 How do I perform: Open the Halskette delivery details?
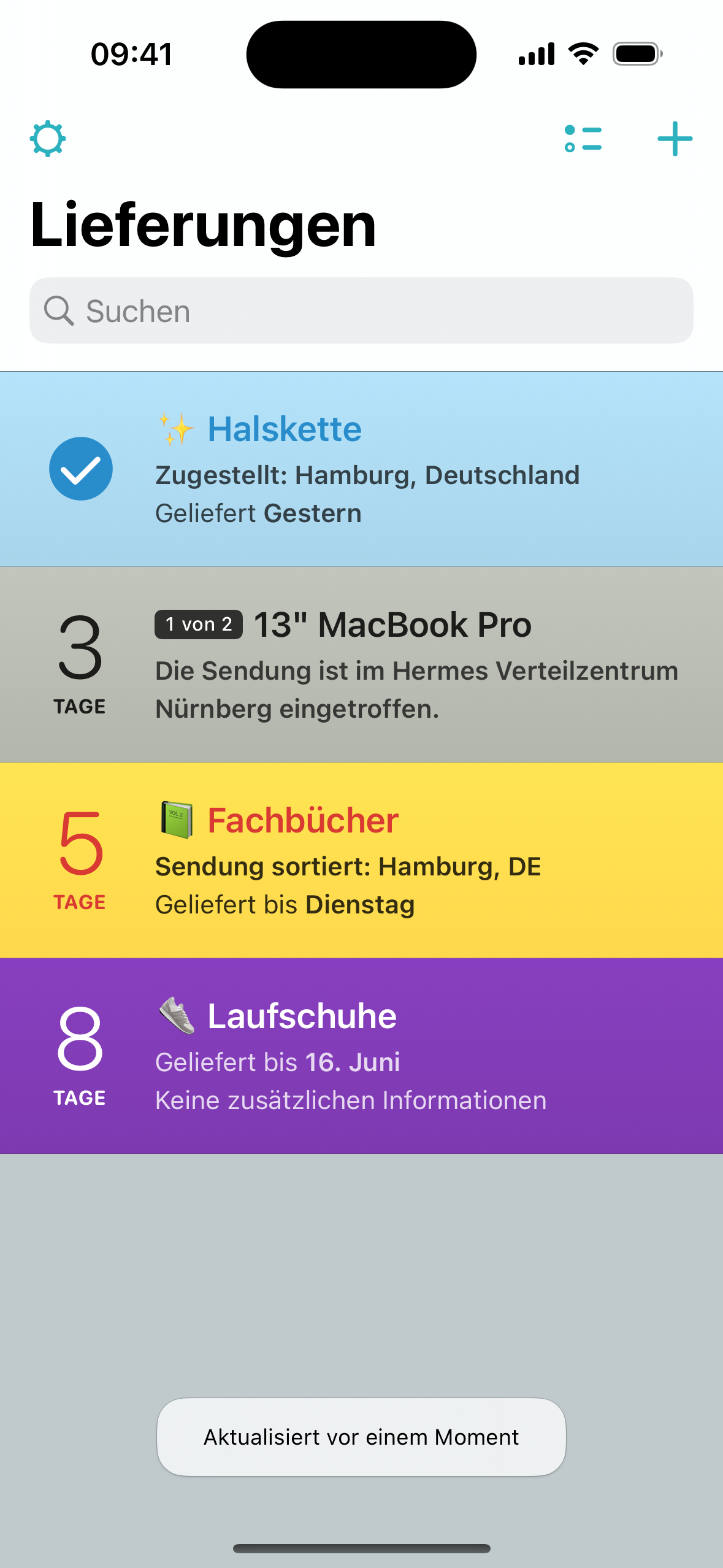pos(361,469)
